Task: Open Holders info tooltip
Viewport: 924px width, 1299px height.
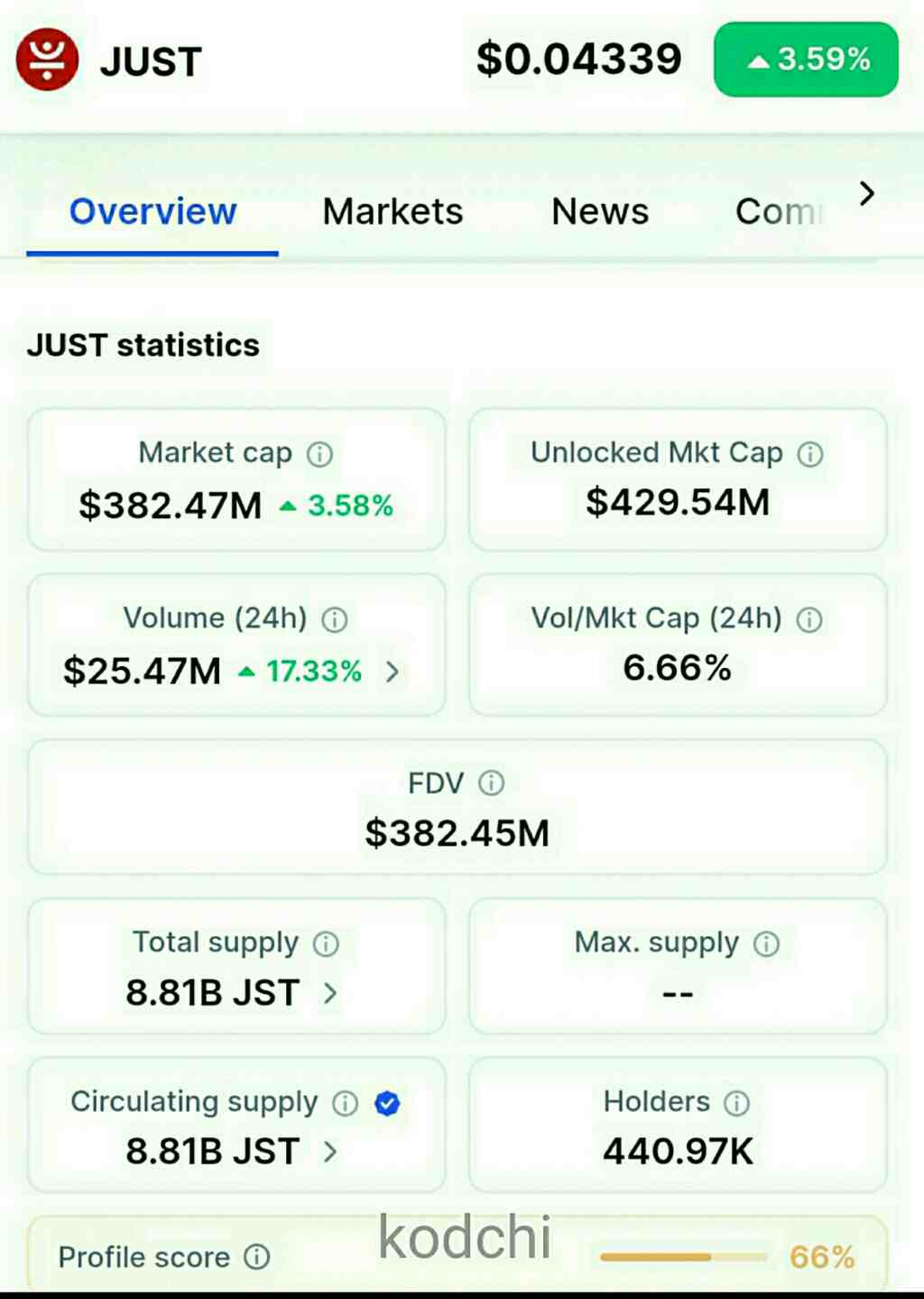Action: point(737,1102)
